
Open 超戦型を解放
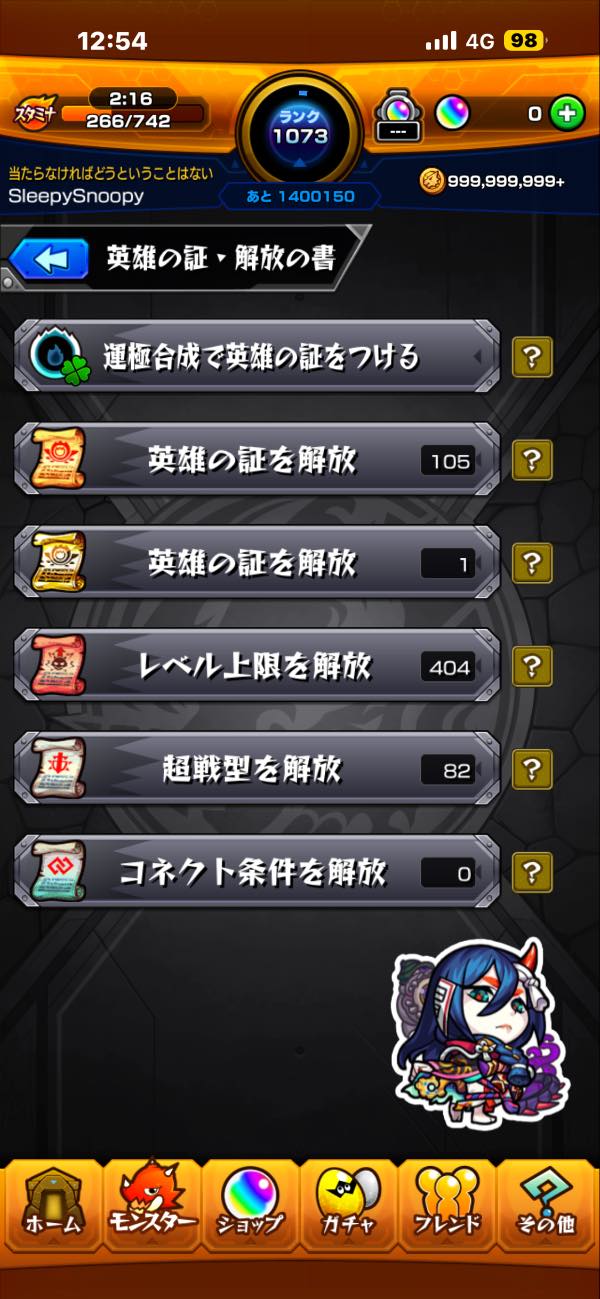coord(256,769)
